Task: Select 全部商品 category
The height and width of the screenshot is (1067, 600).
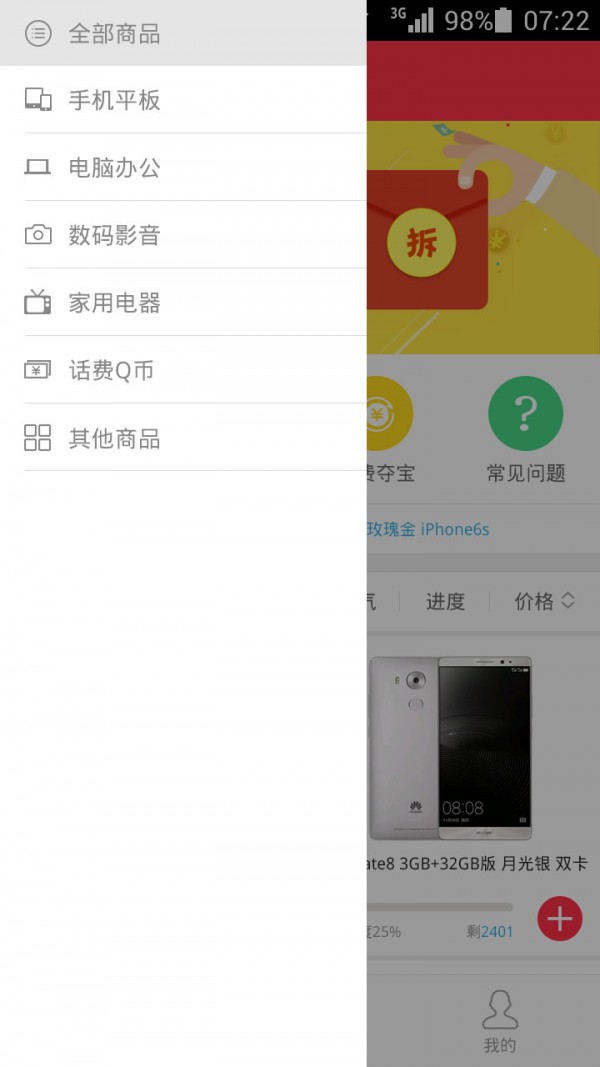Action: tap(114, 34)
